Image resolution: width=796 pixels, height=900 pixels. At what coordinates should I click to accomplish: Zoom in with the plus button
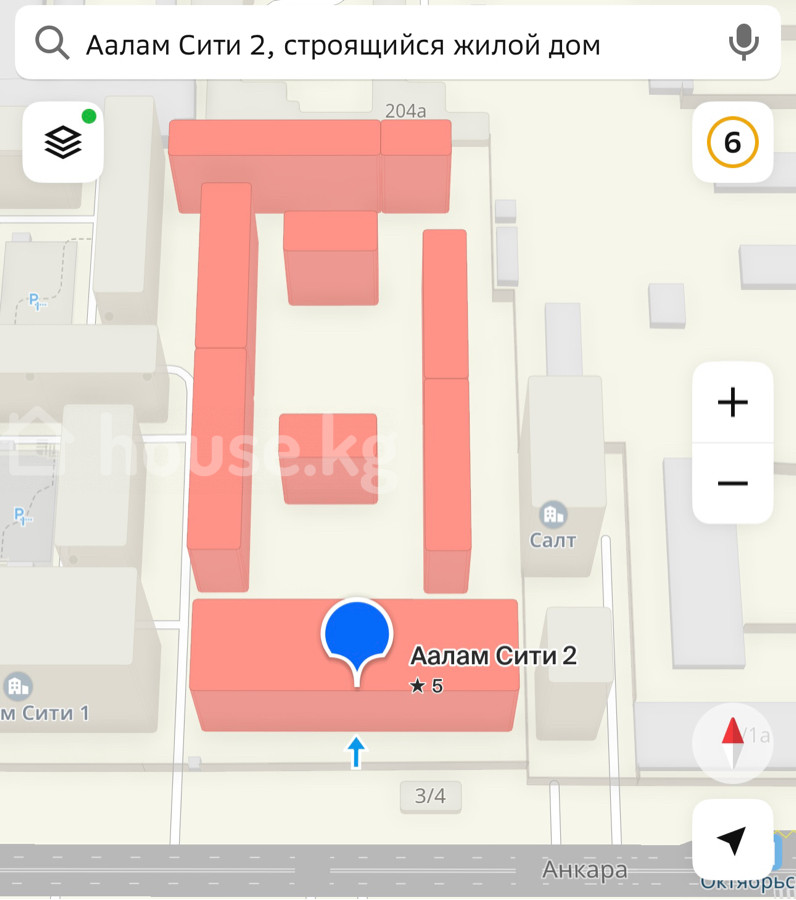pyautogui.click(x=732, y=403)
